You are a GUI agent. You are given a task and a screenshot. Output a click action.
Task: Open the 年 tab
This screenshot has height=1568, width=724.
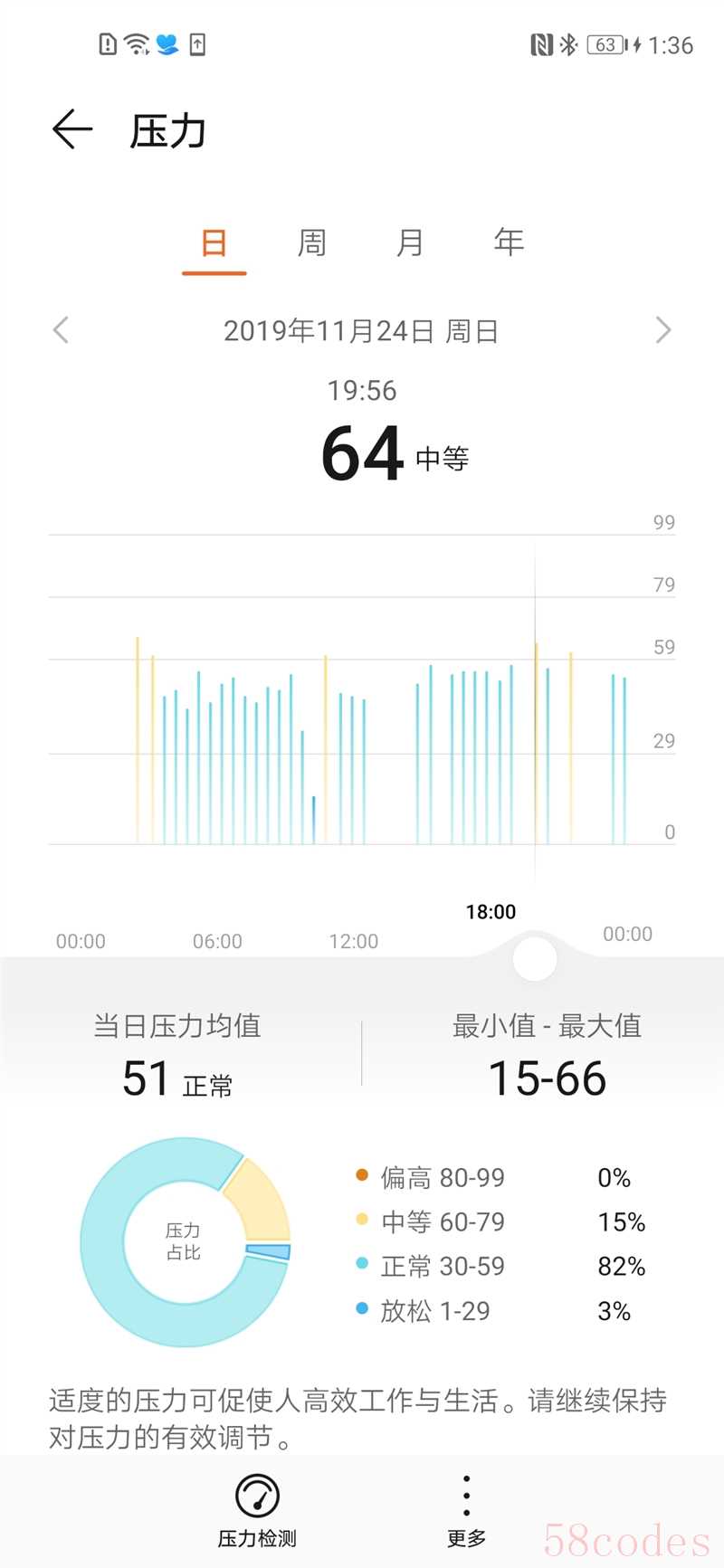click(x=509, y=242)
